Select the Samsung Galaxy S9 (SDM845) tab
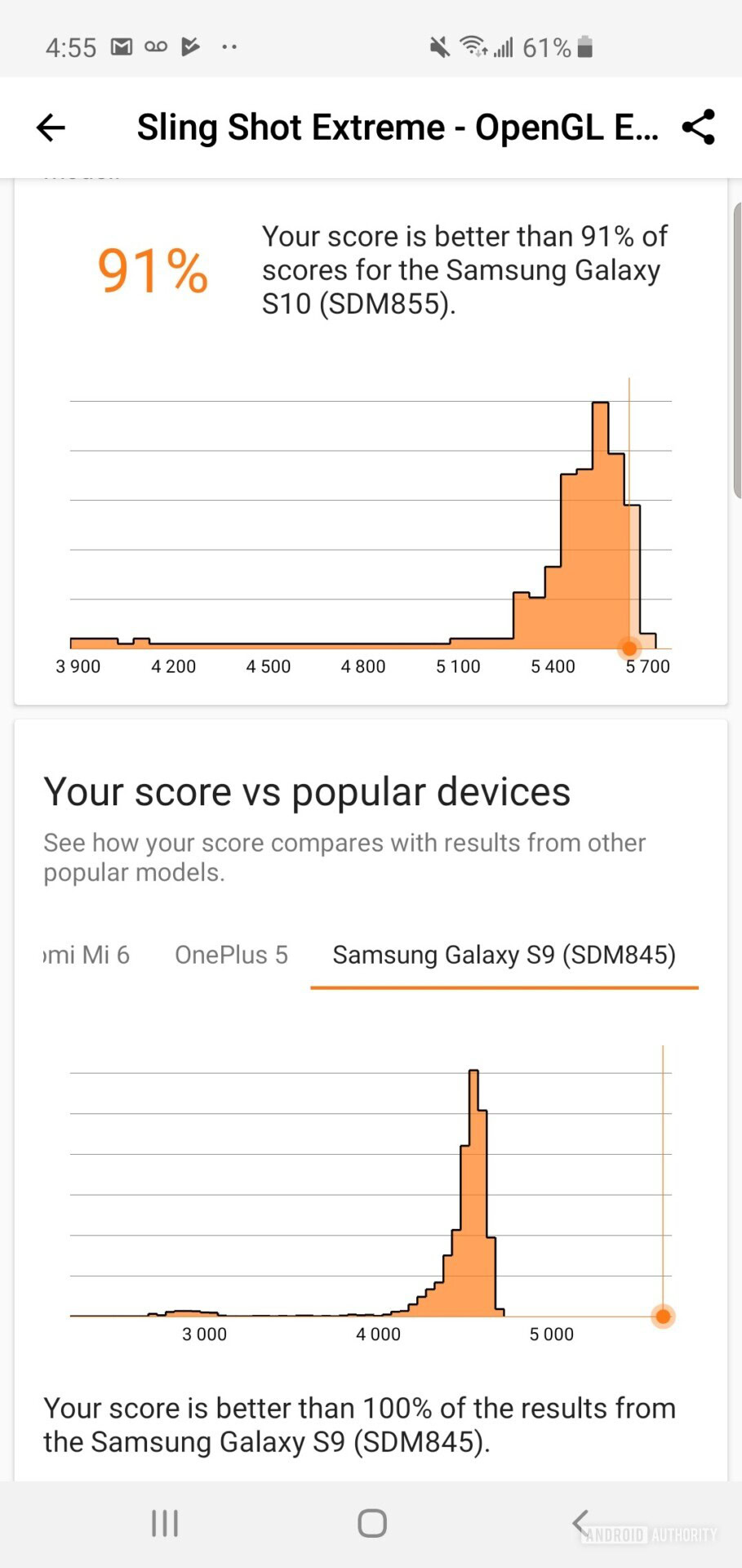The height and width of the screenshot is (1568, 742). [x=504, y=955]
